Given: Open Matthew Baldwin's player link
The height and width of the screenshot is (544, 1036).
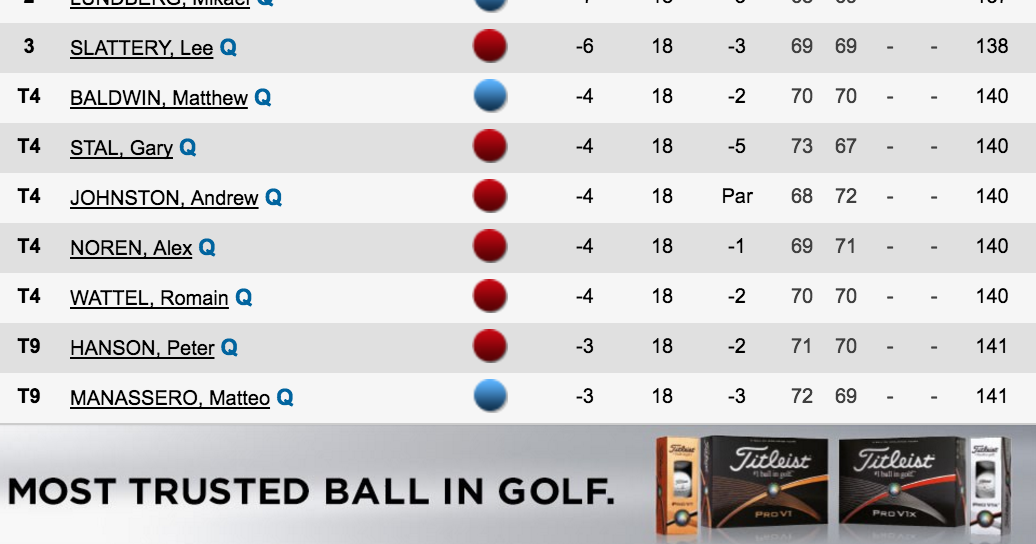Looking at the screenshot, I should pyautogui.click(x=159, y=98).
